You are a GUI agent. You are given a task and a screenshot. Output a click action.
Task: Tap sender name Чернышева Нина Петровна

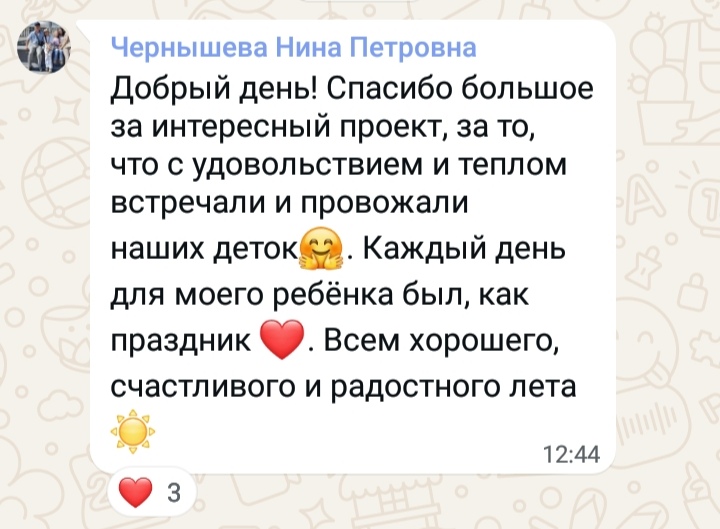click(293, 48)
